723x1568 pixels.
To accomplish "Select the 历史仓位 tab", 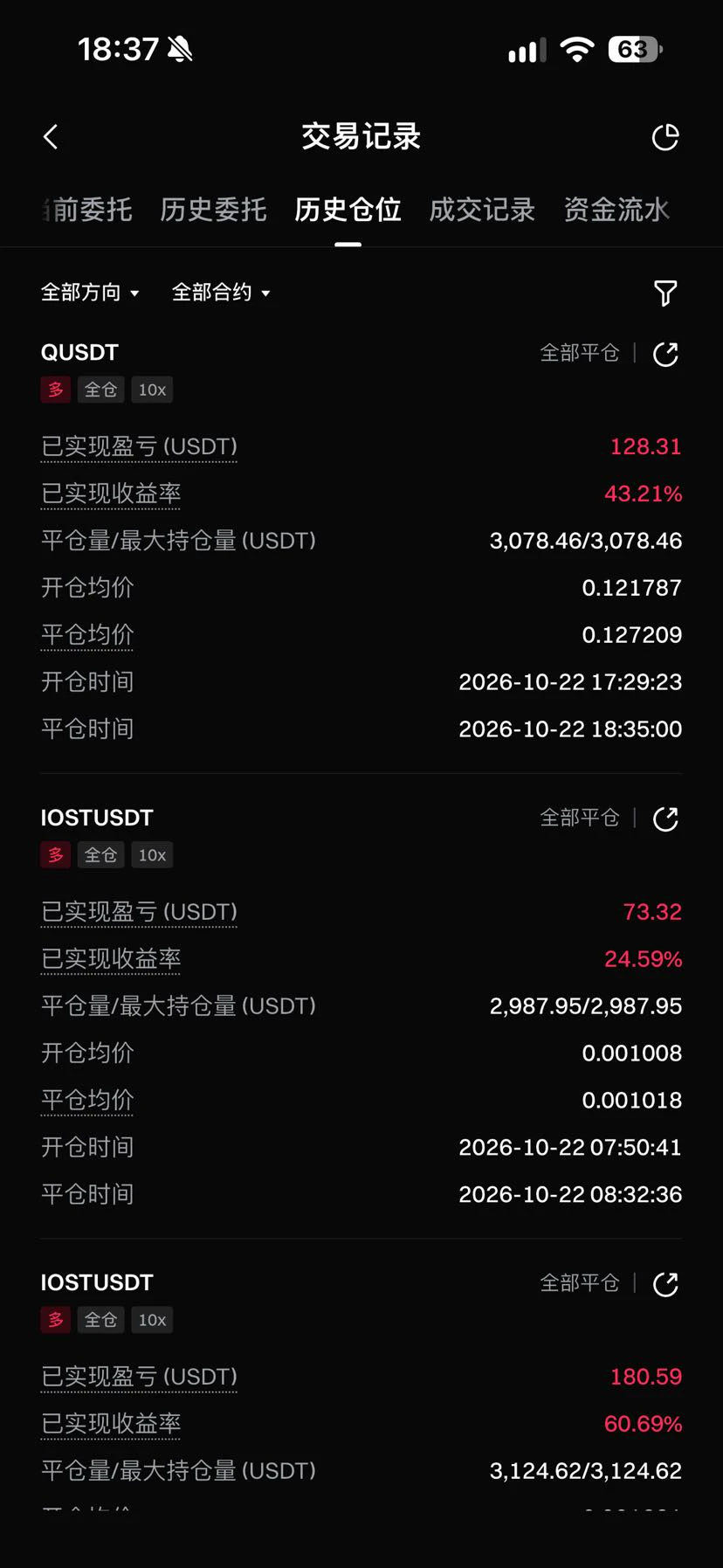I will [348, 210].
